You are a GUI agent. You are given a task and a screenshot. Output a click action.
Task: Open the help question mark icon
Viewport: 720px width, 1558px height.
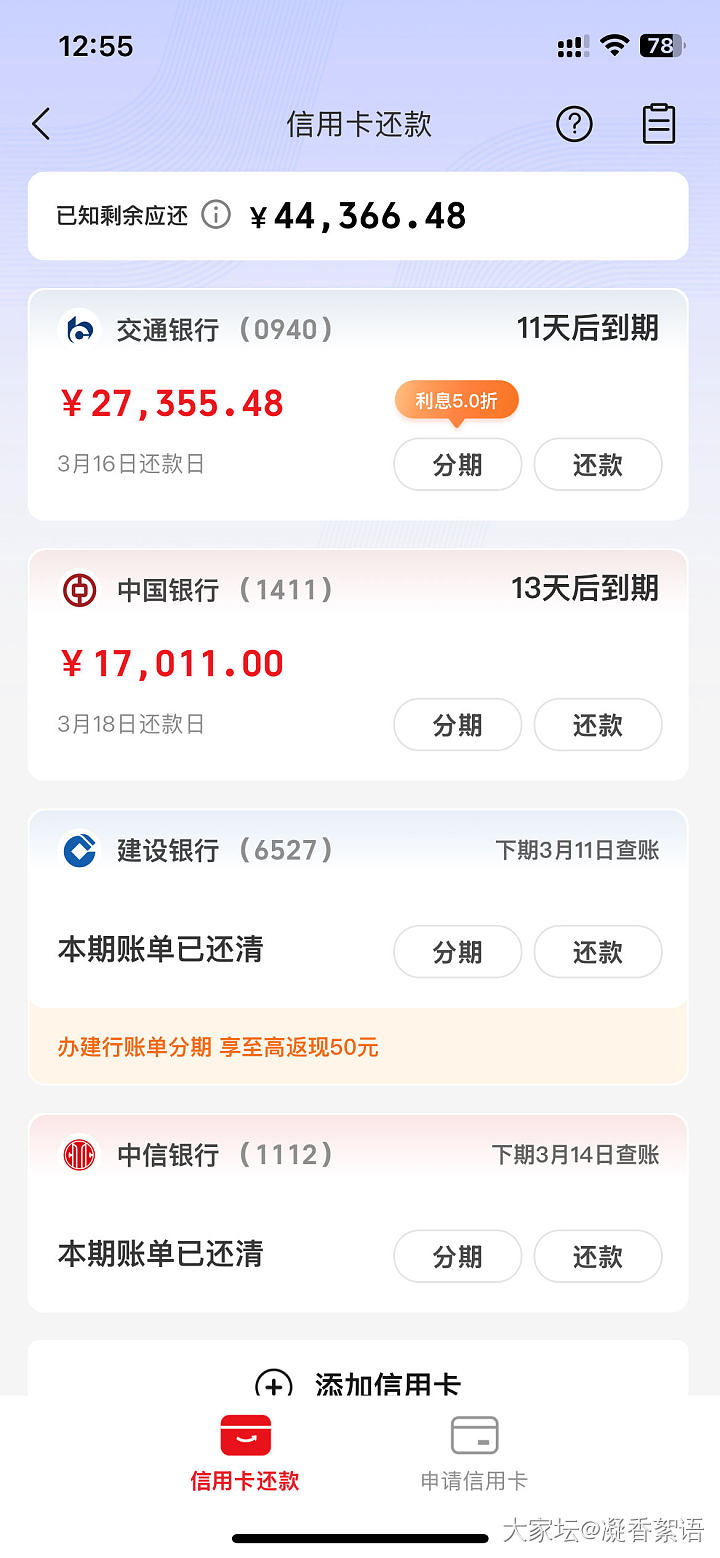tap(574, 125)
